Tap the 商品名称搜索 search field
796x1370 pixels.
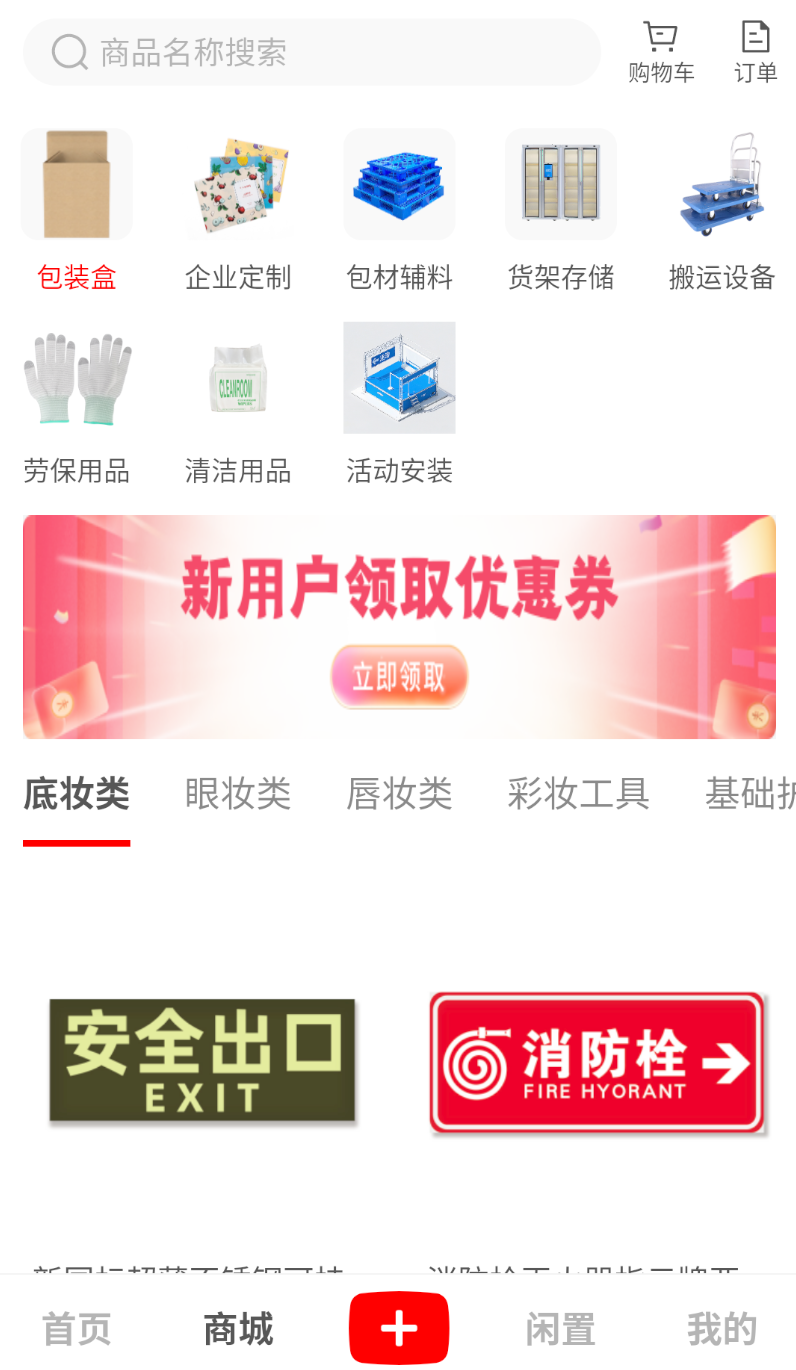coord(312,52)
